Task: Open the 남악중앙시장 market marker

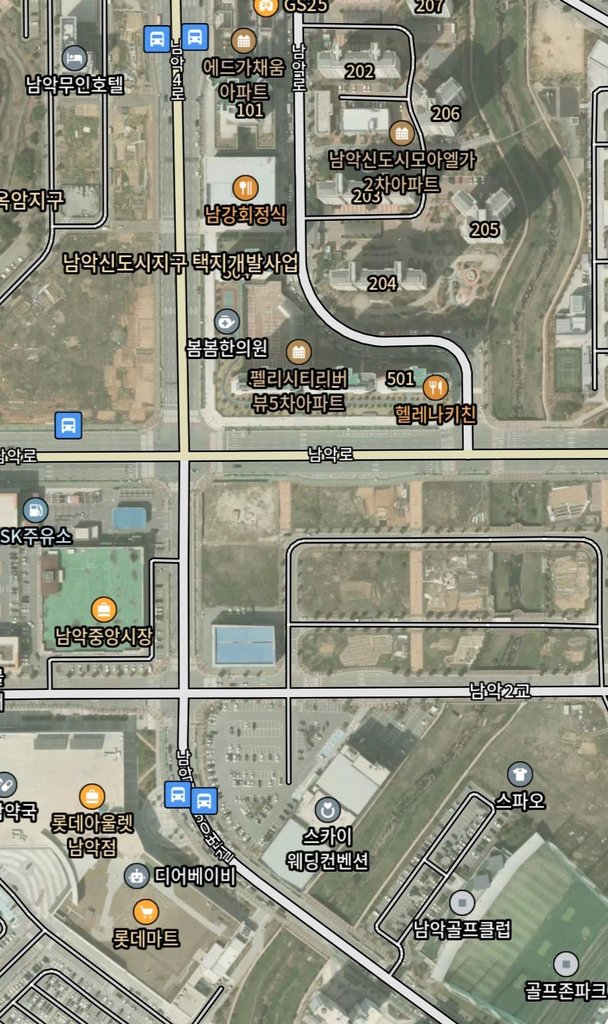Action: (104, 610)
